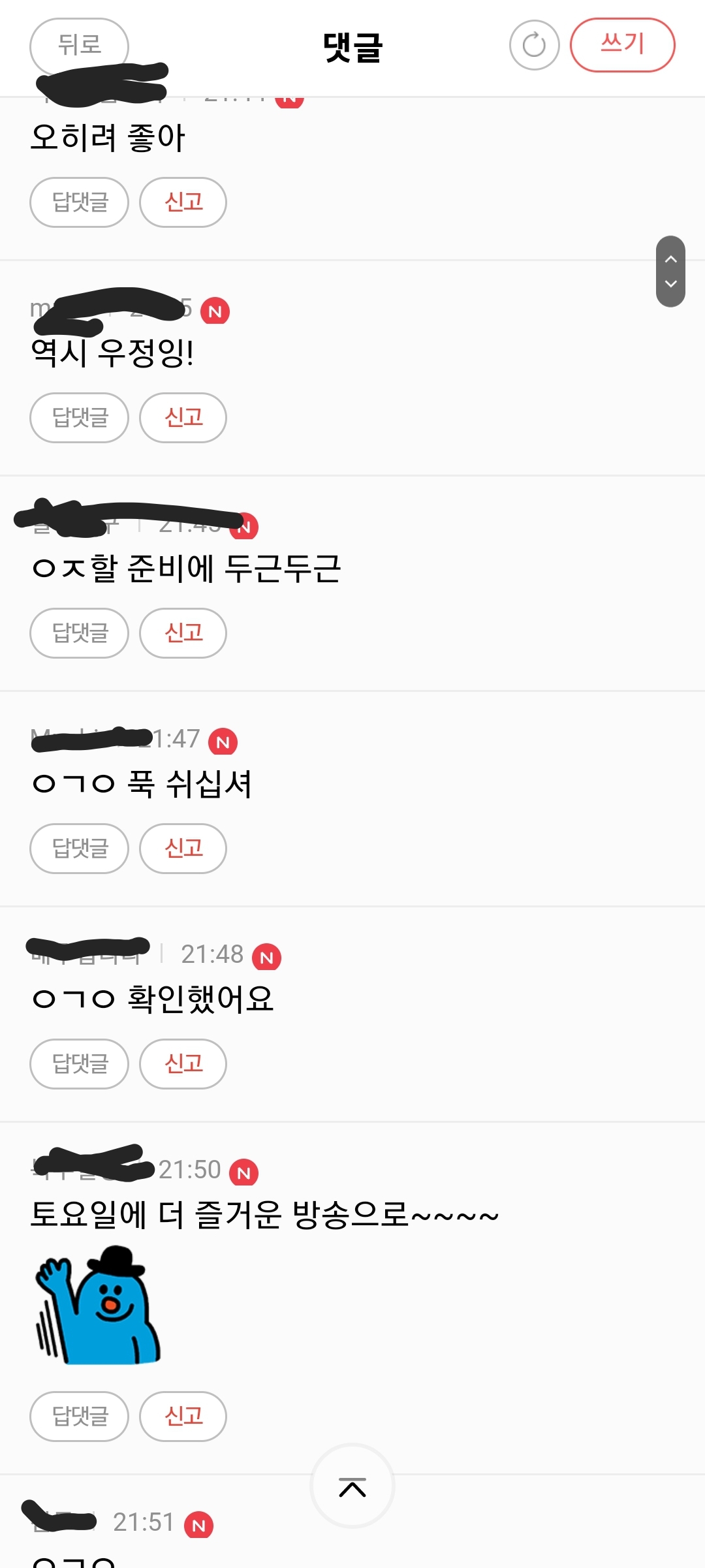Image resolution: width=705 pixels, height=1568 pixels.
Task: Reply to the '오히려 좋아' comment
Action: (x=79, y=202)
